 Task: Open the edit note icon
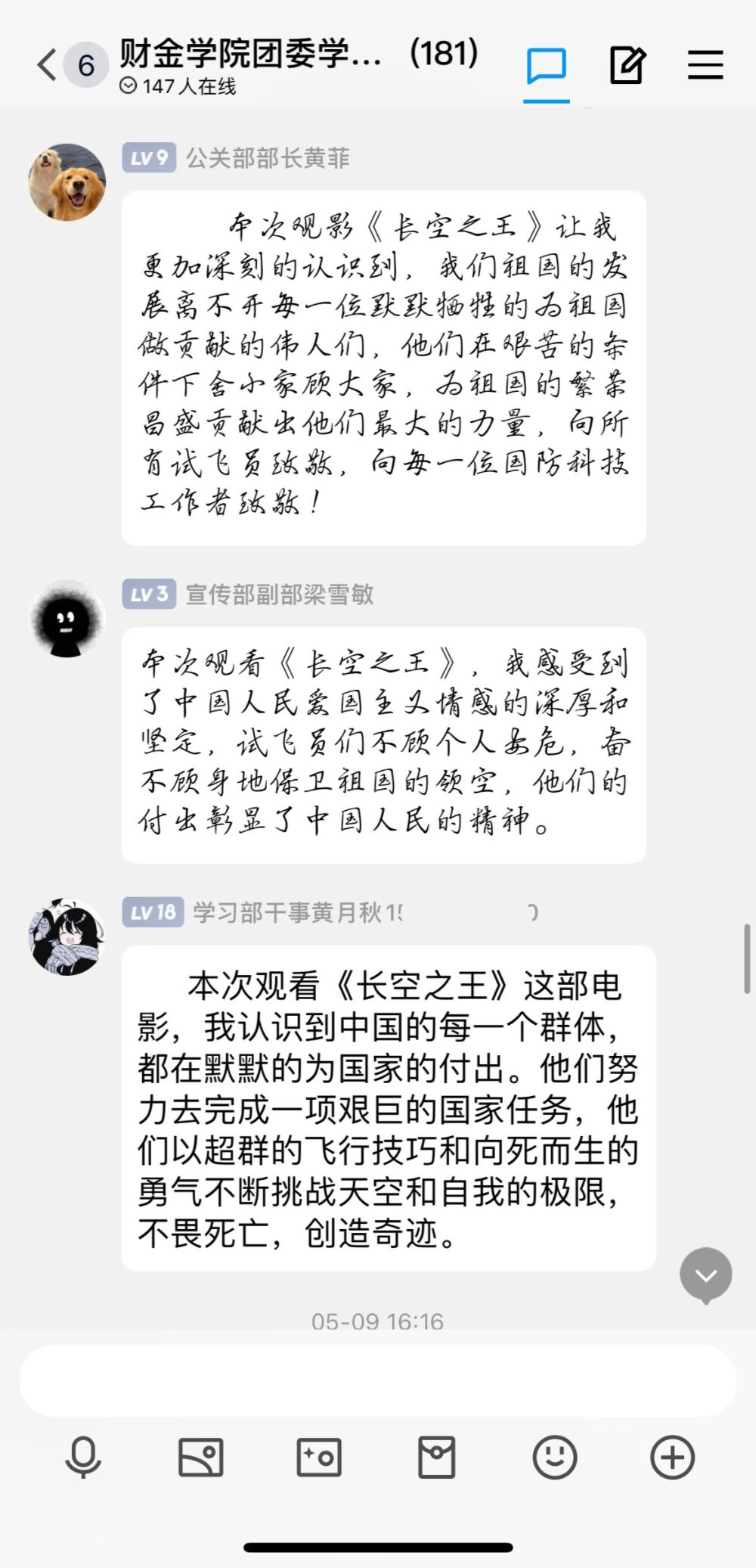pos(627,66)
